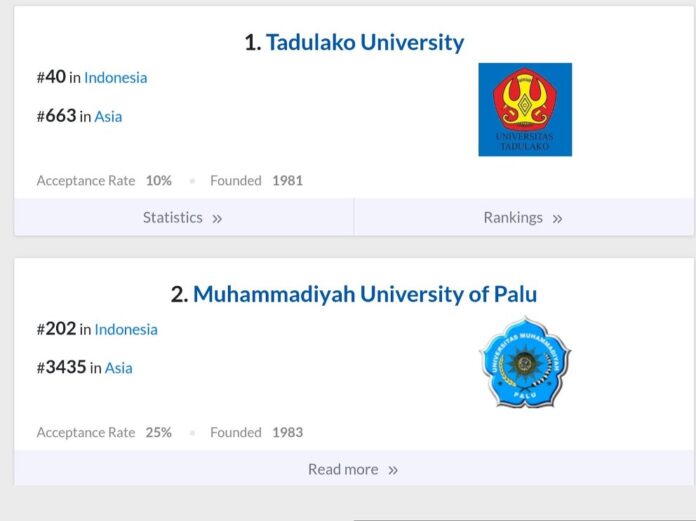Open Asia link under Tadulako University

pyautogui.click(x=108, y=116)
